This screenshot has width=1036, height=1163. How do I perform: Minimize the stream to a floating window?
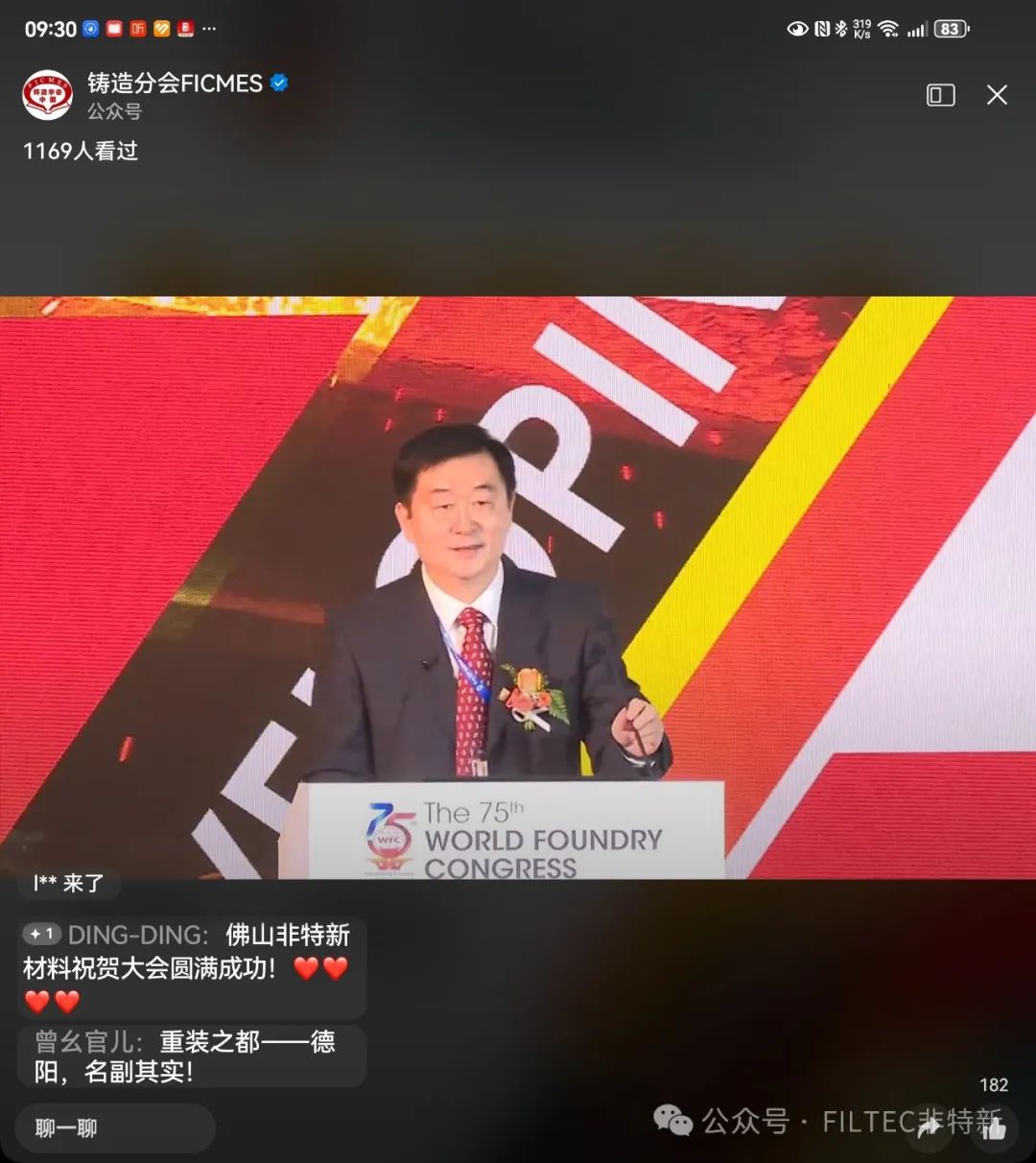[x=940, y=95]
